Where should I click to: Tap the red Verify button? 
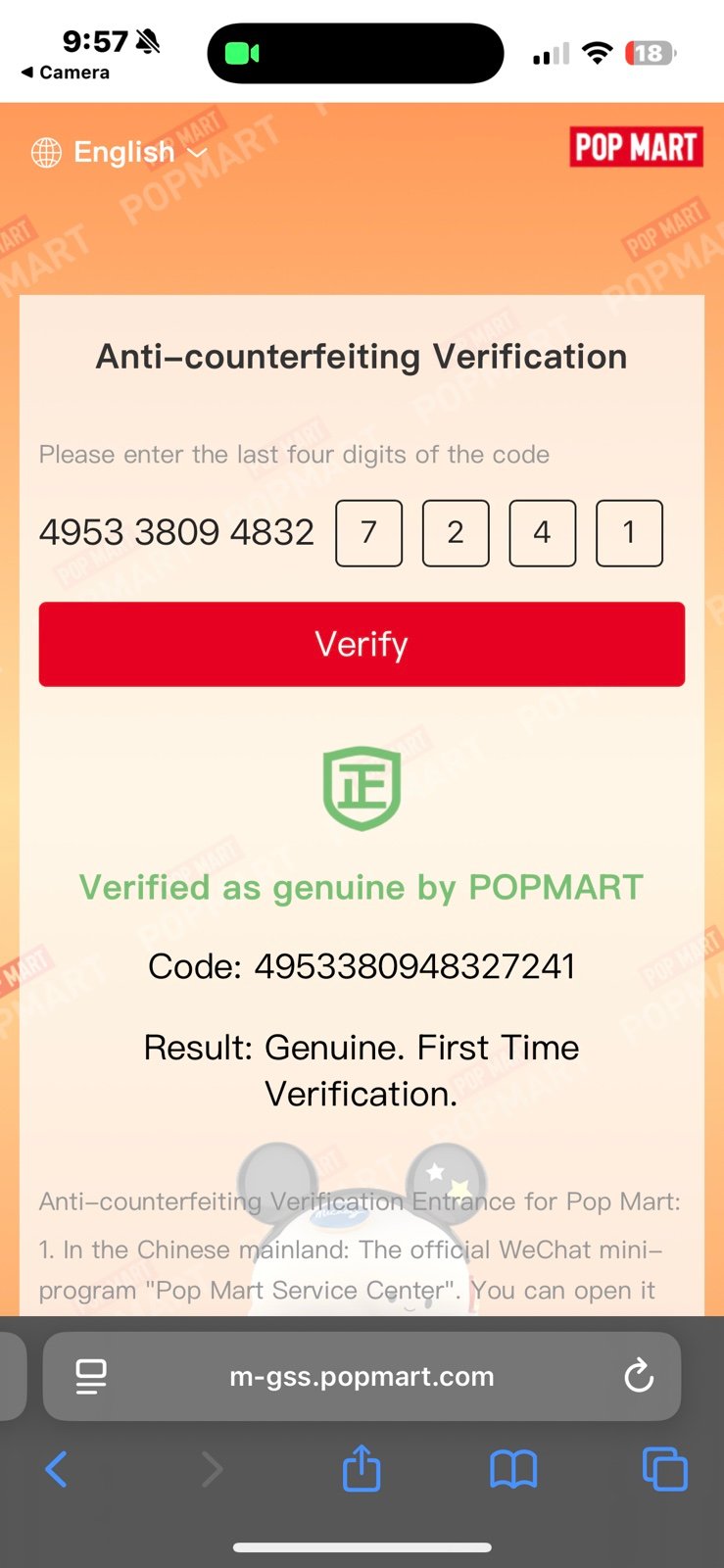pyautogui.click(x=362, y=644)
